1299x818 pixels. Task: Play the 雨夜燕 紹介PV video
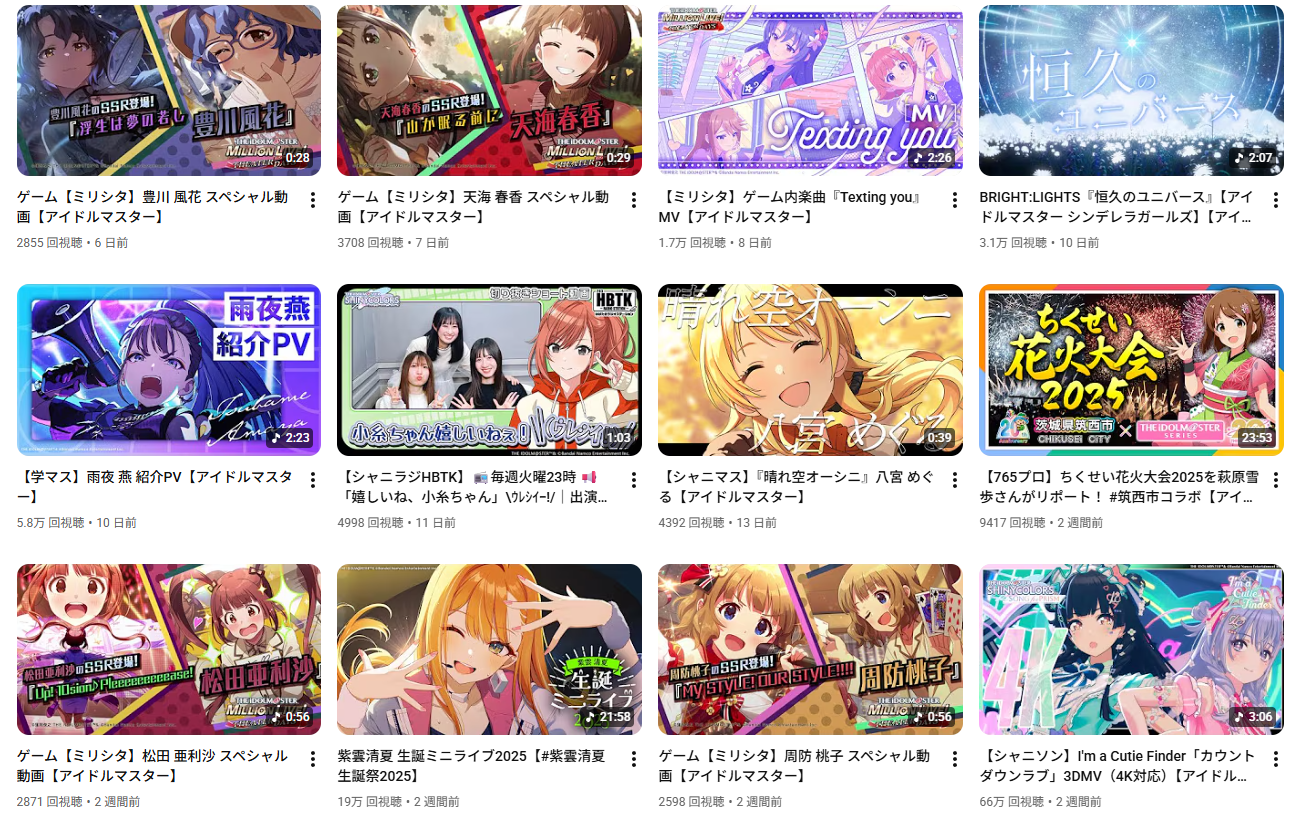168,370
